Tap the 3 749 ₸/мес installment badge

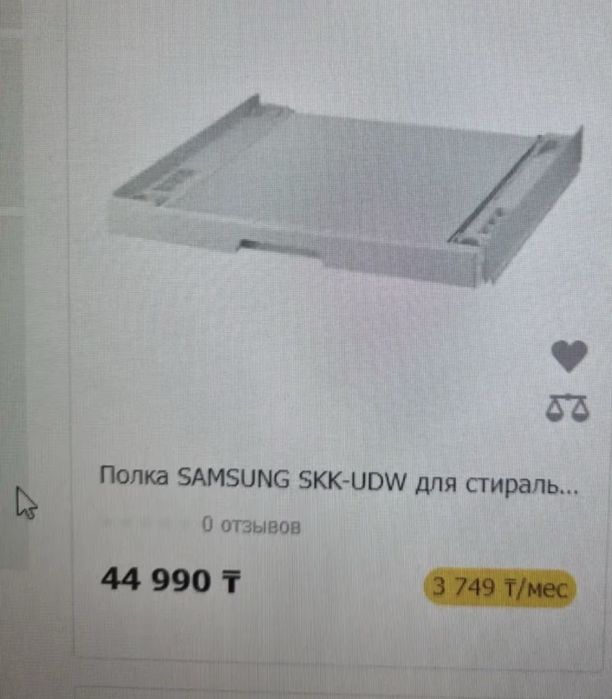499,587
